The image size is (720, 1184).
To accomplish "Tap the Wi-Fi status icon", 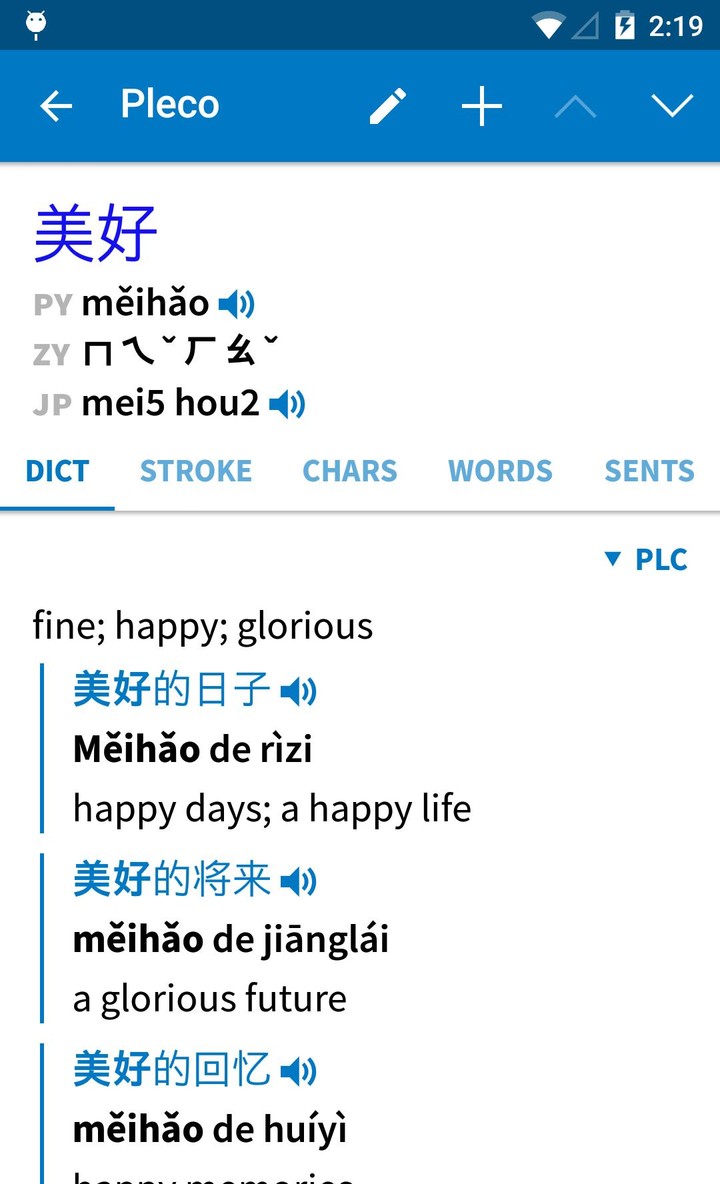I will (x=545, y=25).
